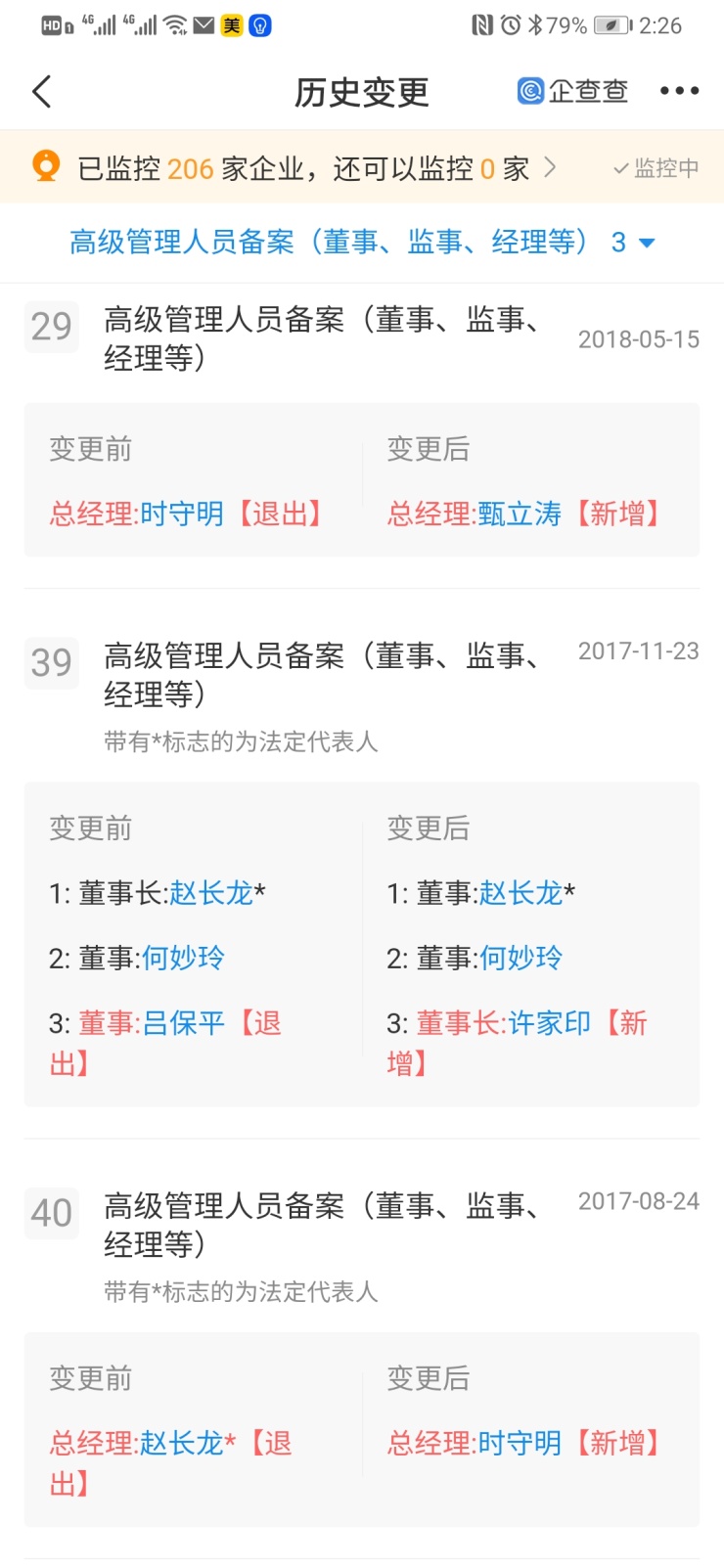Open 赵长龙 under 变更前 in record 39

(211, 893)
